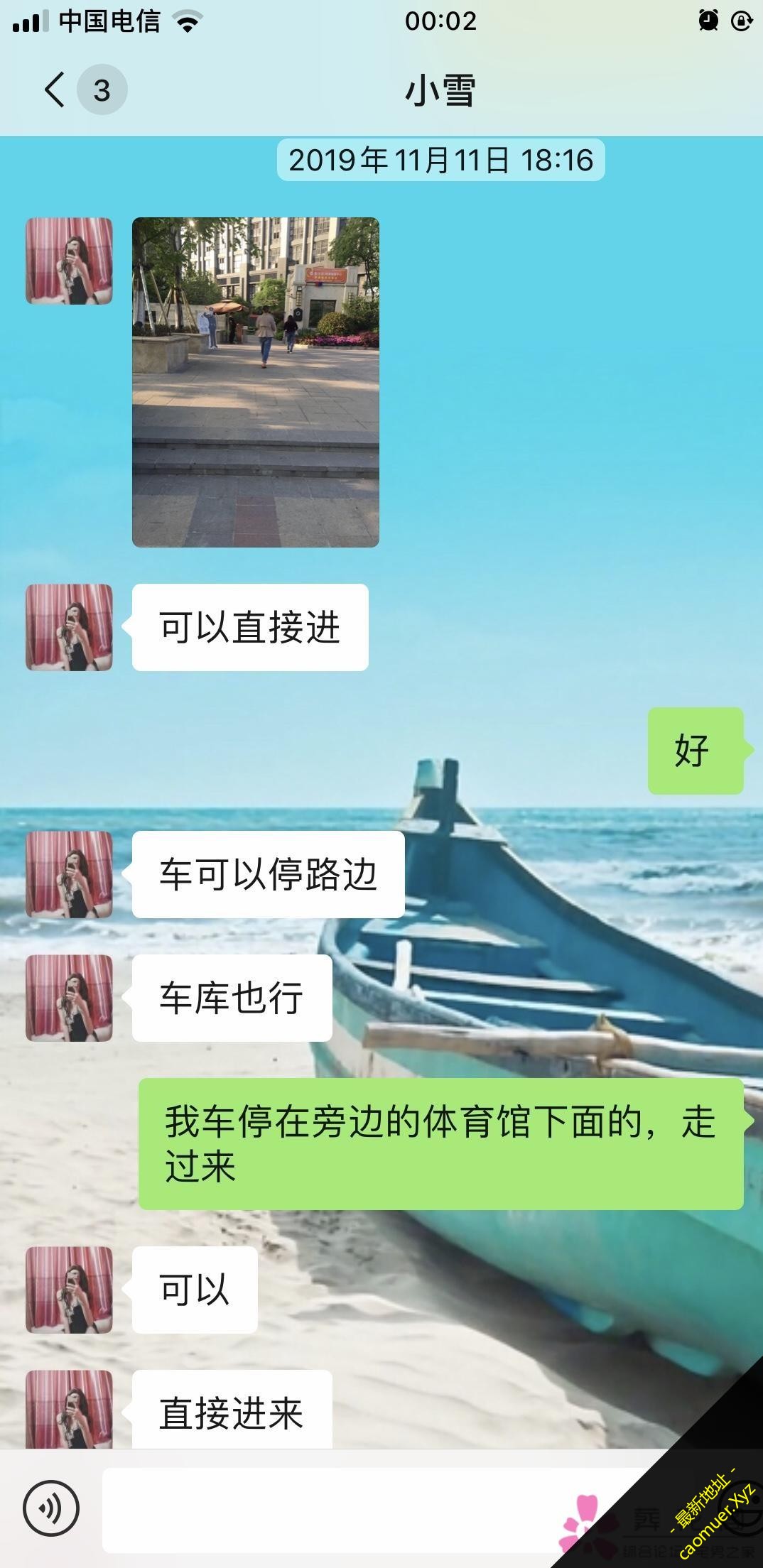Switch to voice message input
Viewport: 763px width, 1568px height.
[x=50, y=1507]
